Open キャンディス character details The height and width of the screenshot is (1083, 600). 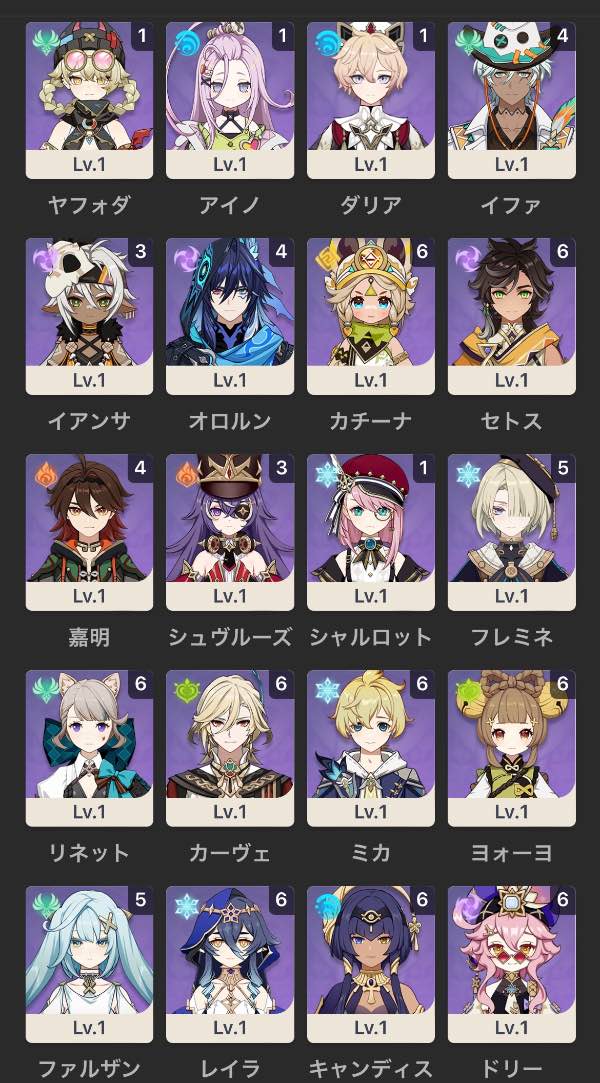tap(371, 964)
